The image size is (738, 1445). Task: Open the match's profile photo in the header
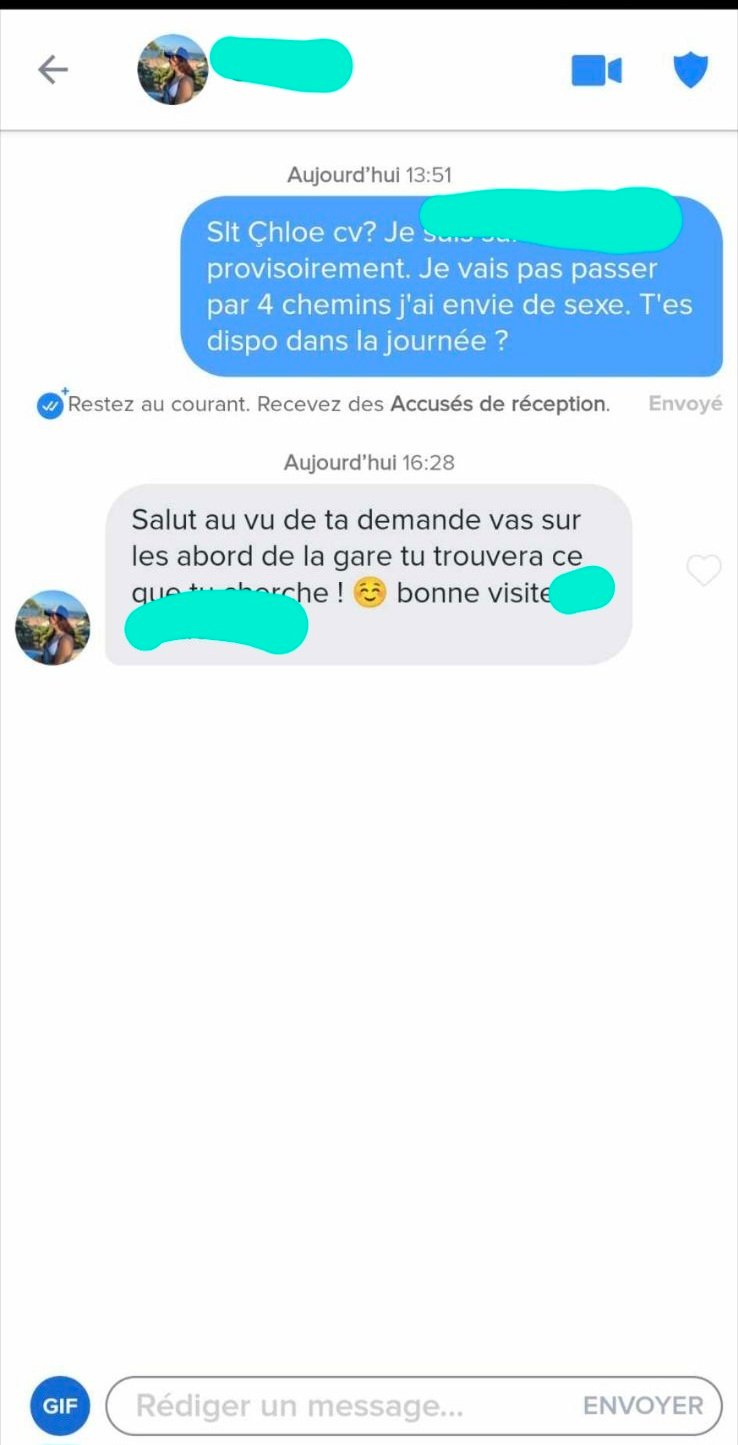click(x=173, y=69)
